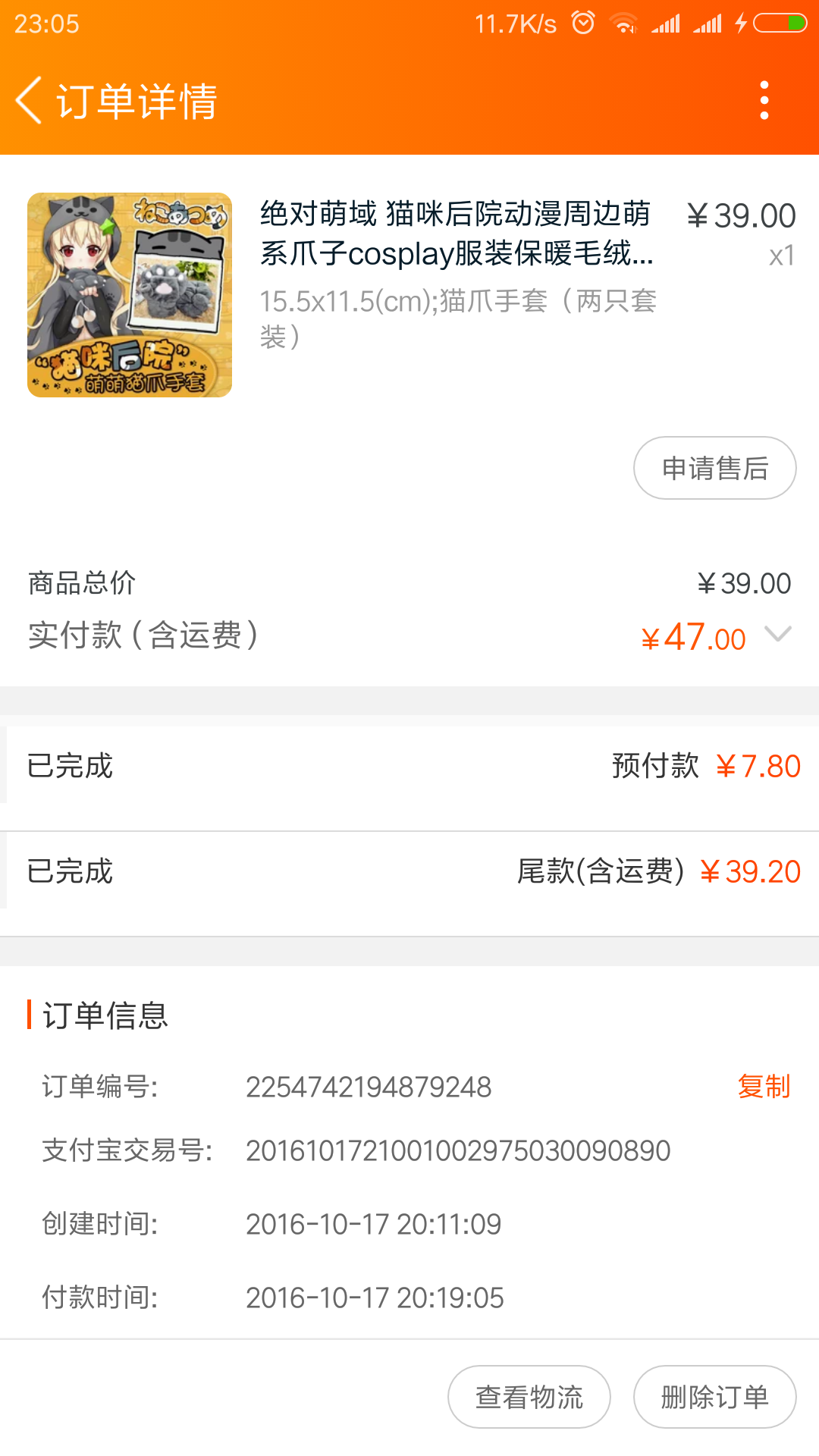The width and height of the screenshot is (819, 1456).
Task: Click the alarm clock status icon
Action: (x=582, y=23)
